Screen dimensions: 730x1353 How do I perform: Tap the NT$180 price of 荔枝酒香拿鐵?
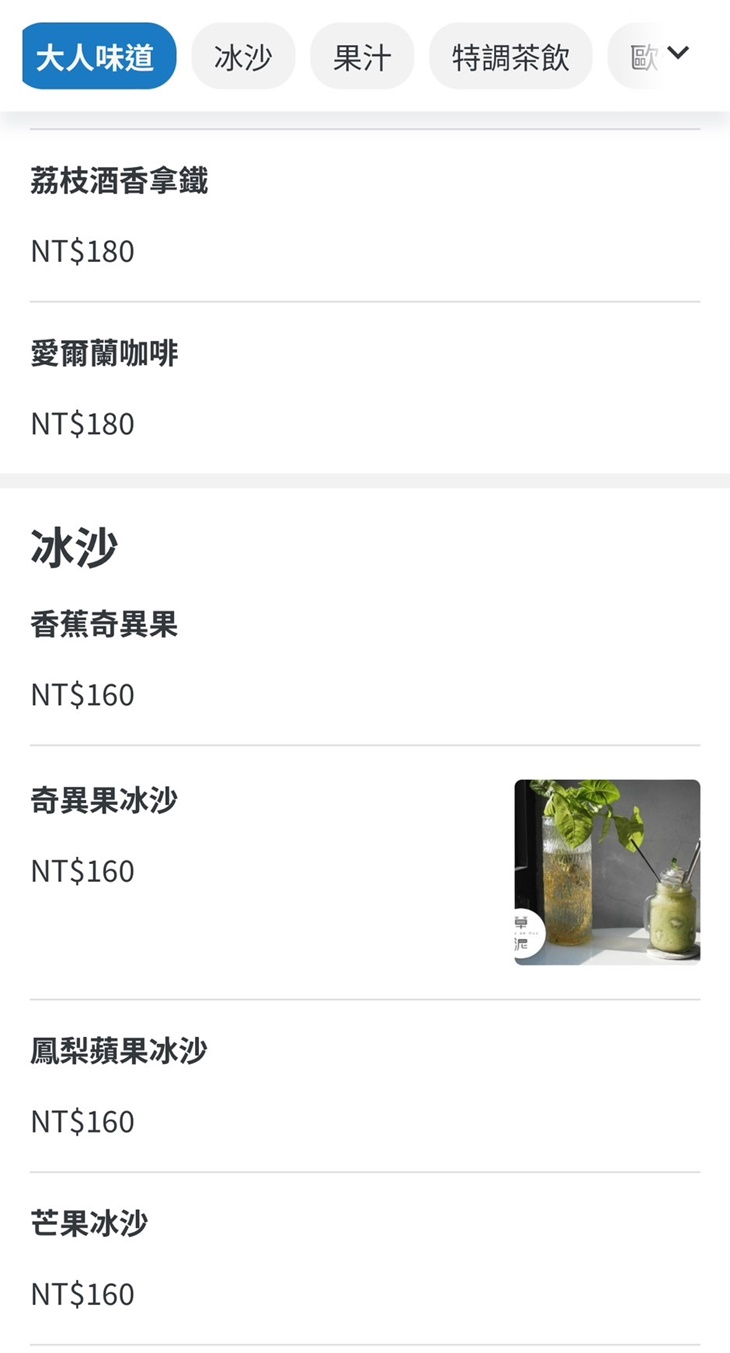[x=82, y=251]
